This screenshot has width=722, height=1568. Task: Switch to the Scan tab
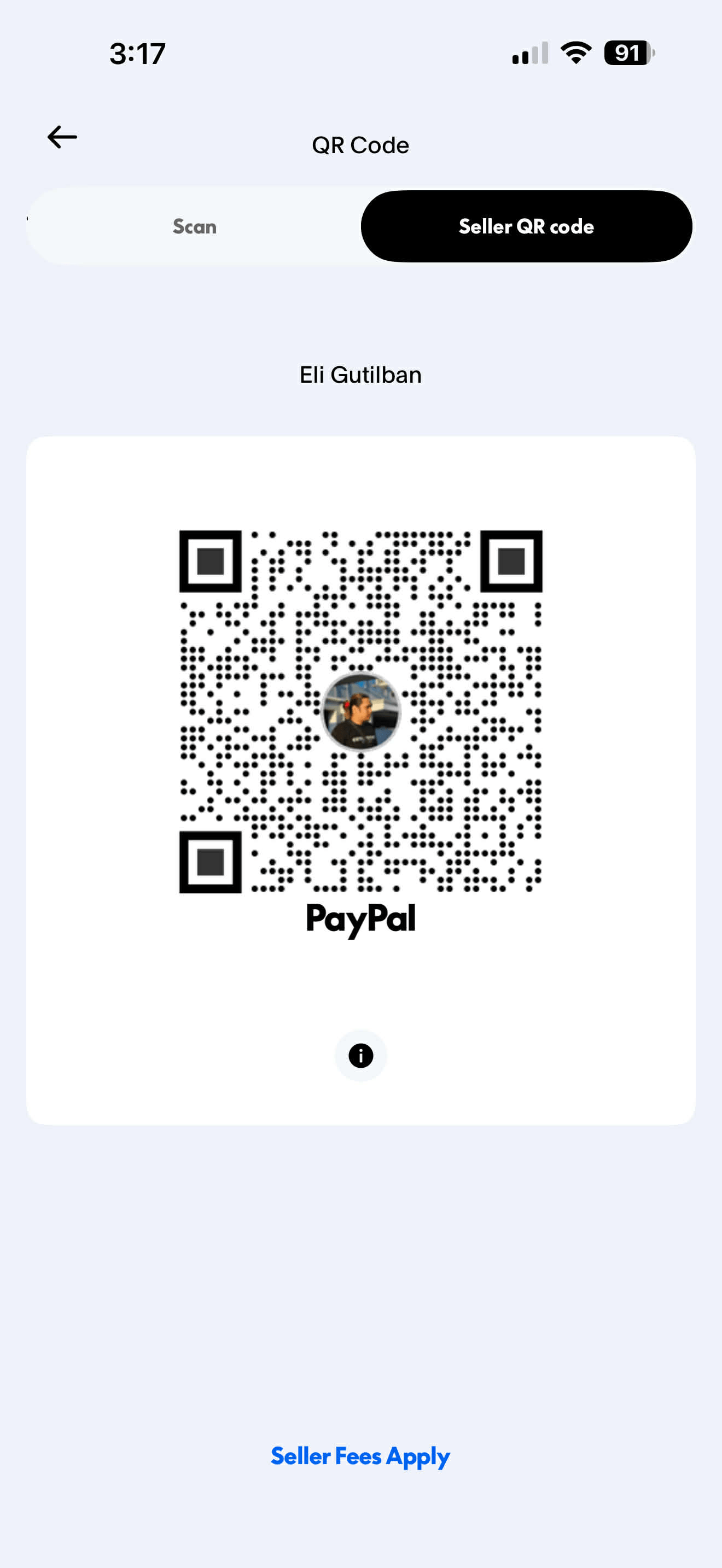194,226
